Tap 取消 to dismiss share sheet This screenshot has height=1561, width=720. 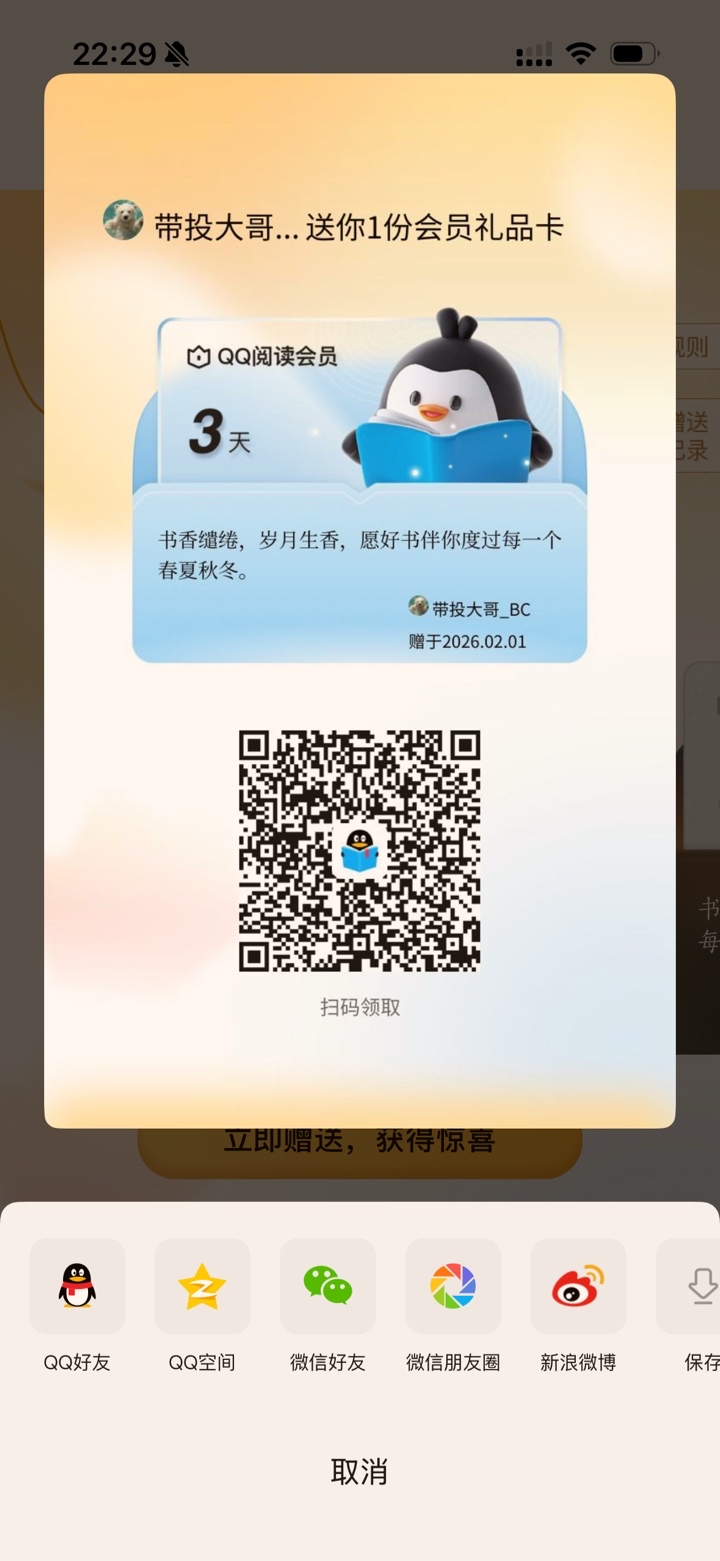click(359, 1471)
